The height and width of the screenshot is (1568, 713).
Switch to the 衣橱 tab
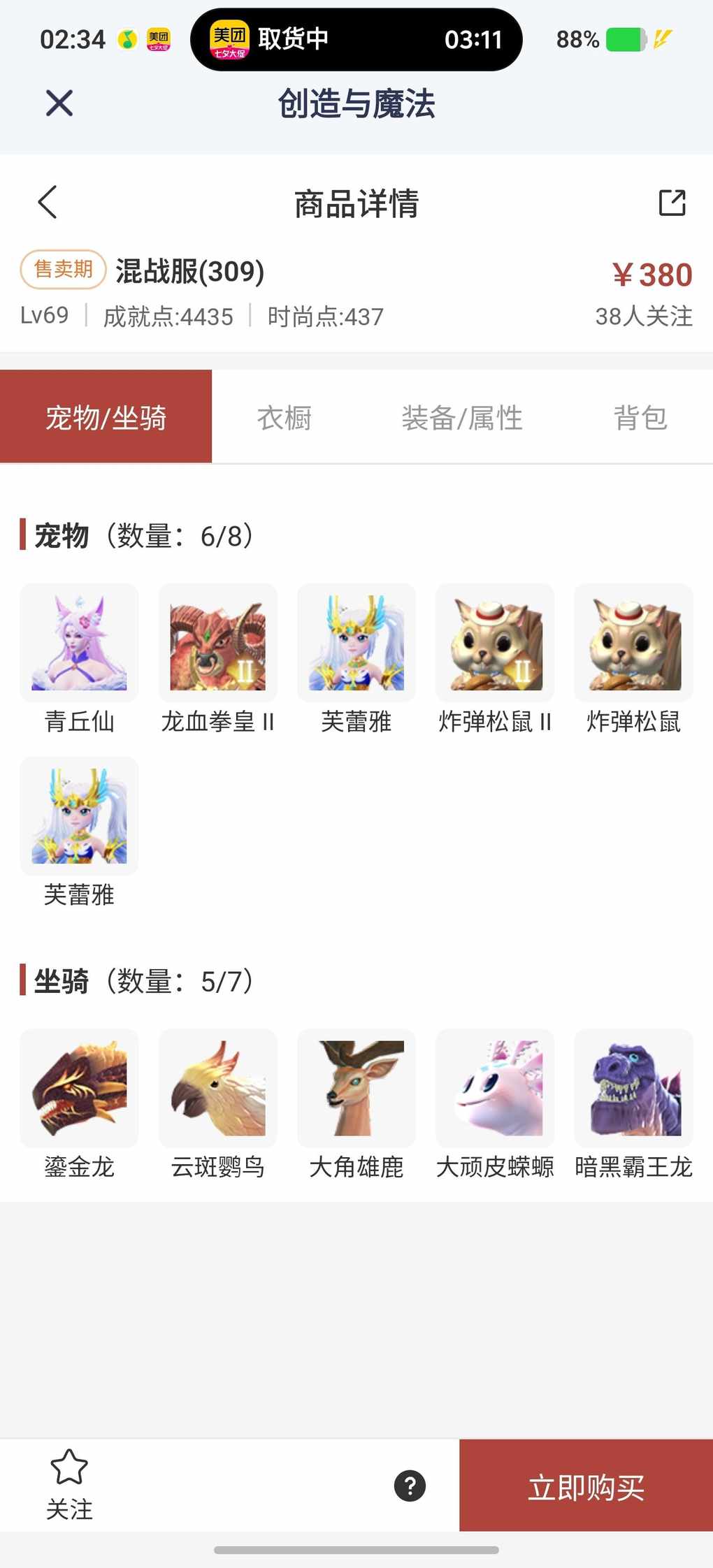284,418
